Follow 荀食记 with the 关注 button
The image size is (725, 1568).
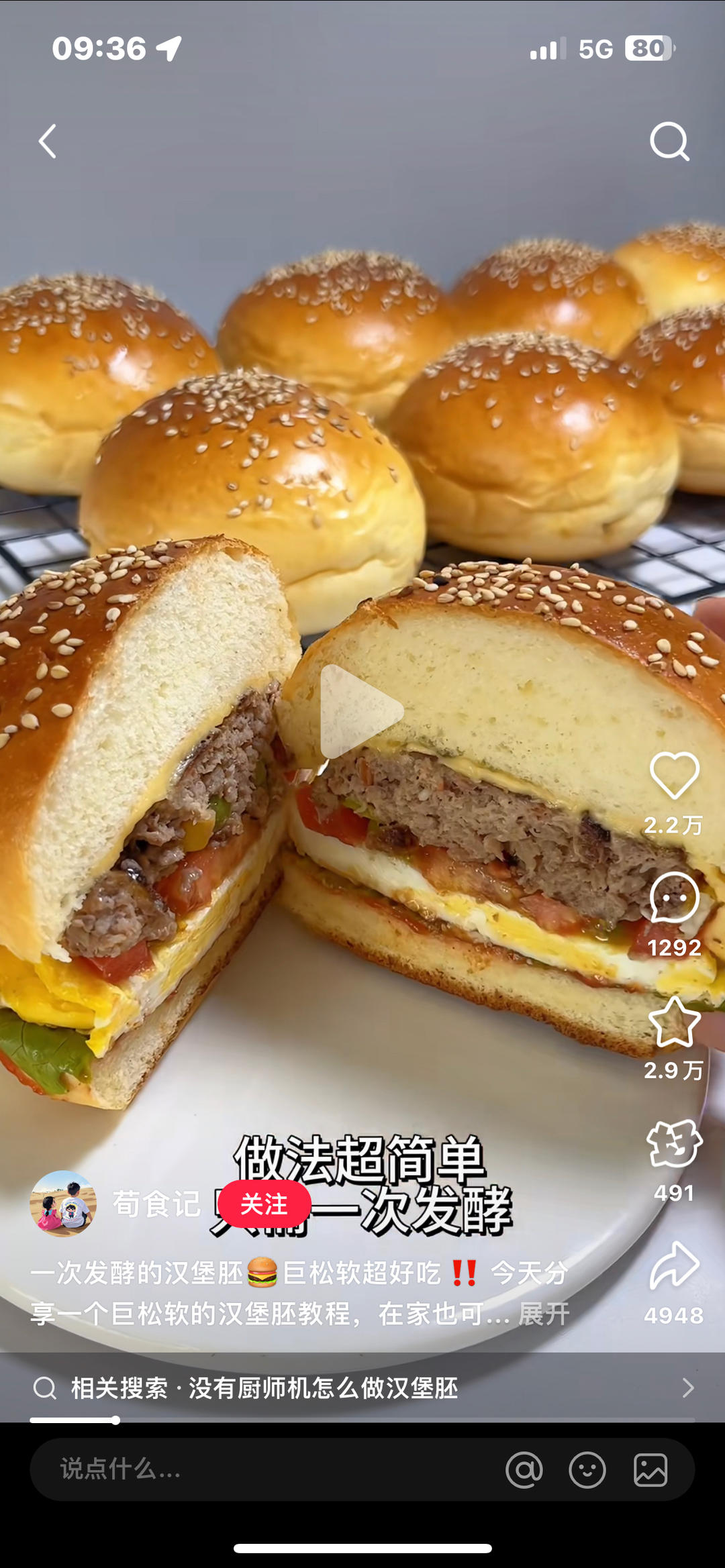[x=264, y=1204]
